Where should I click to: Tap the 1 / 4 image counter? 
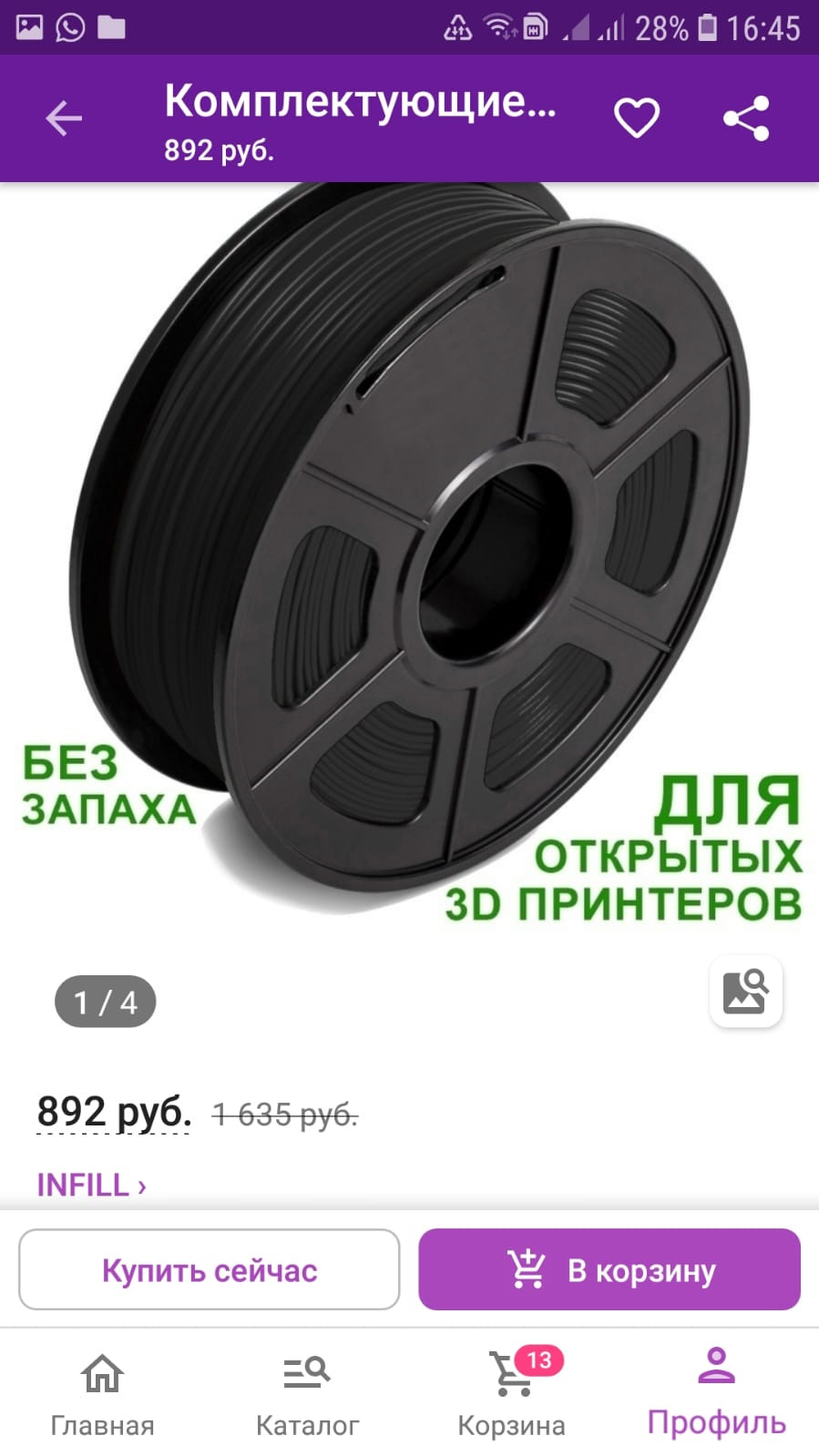click(103, 1002)
